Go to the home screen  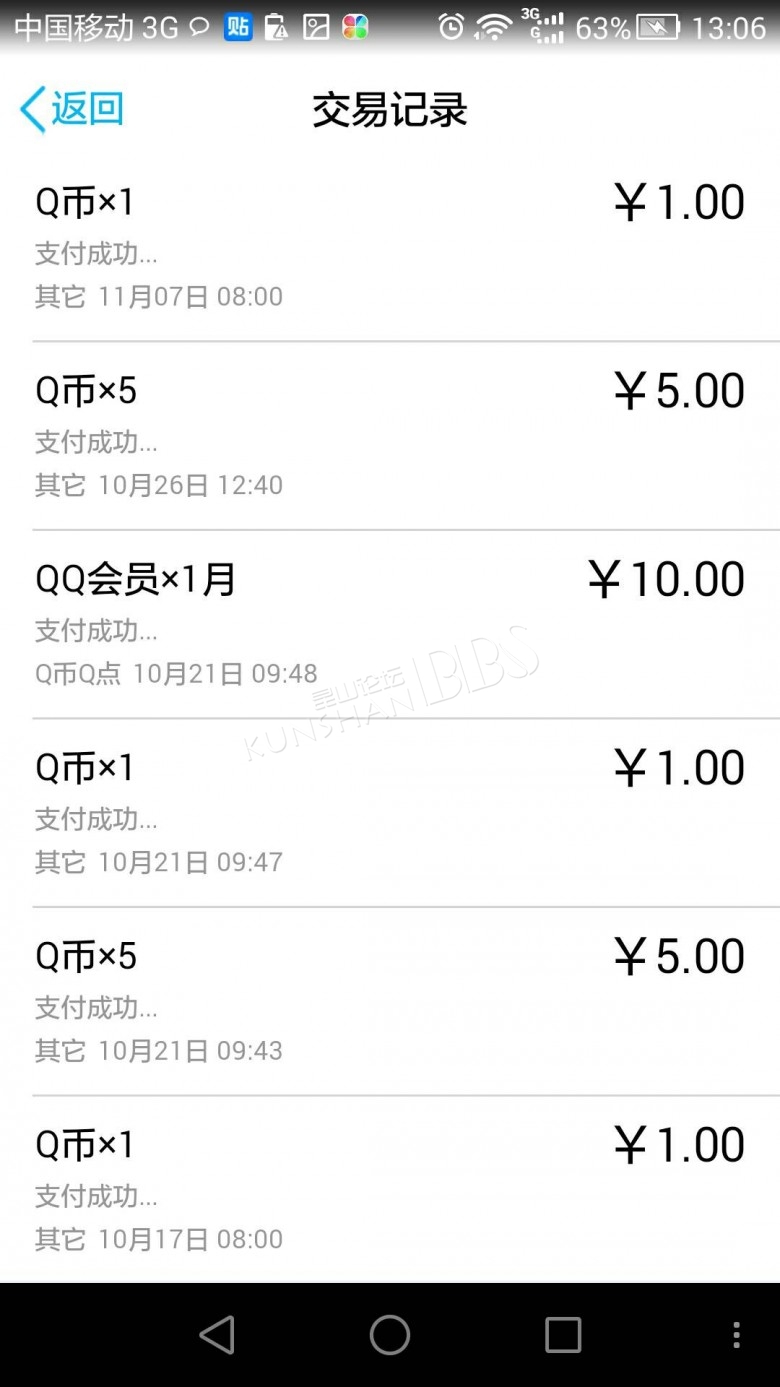[x=390, y=1335]
